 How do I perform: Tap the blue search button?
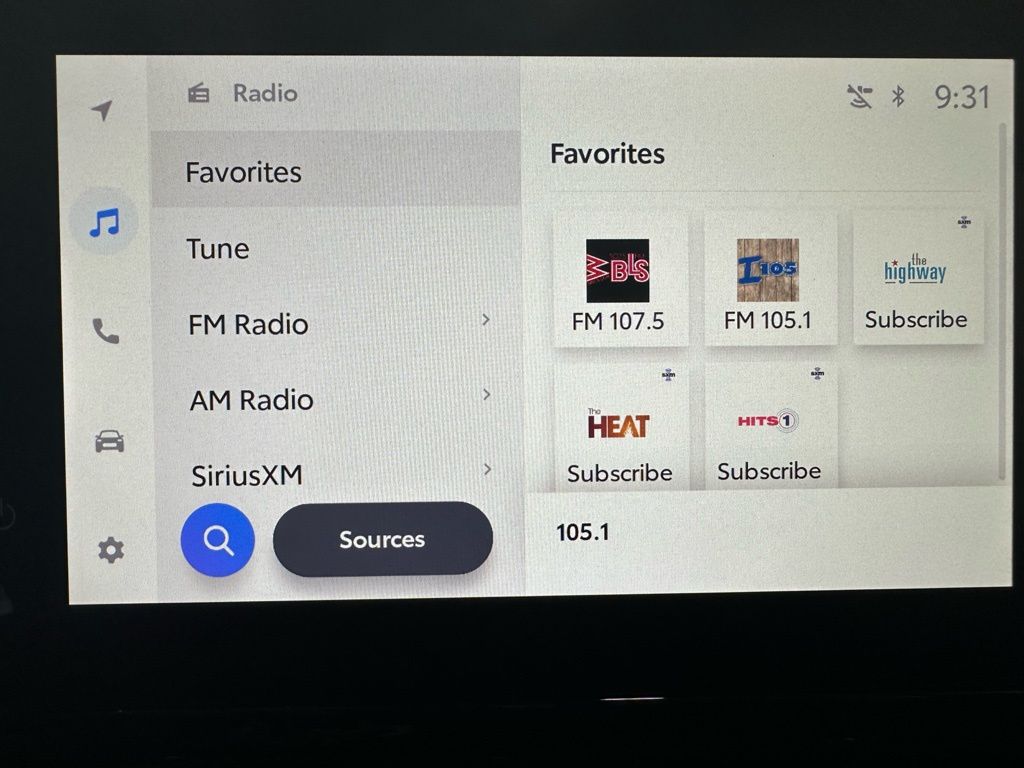pos(218,540)
